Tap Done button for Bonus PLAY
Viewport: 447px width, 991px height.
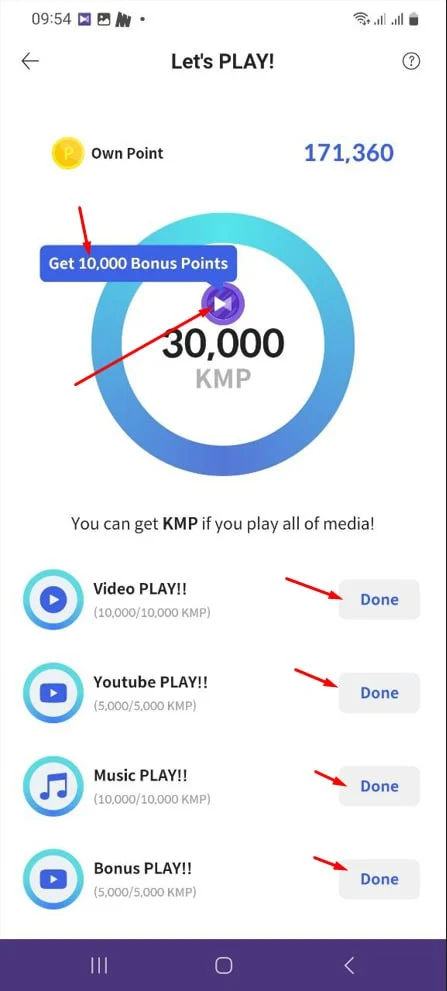tap(379, 879)
